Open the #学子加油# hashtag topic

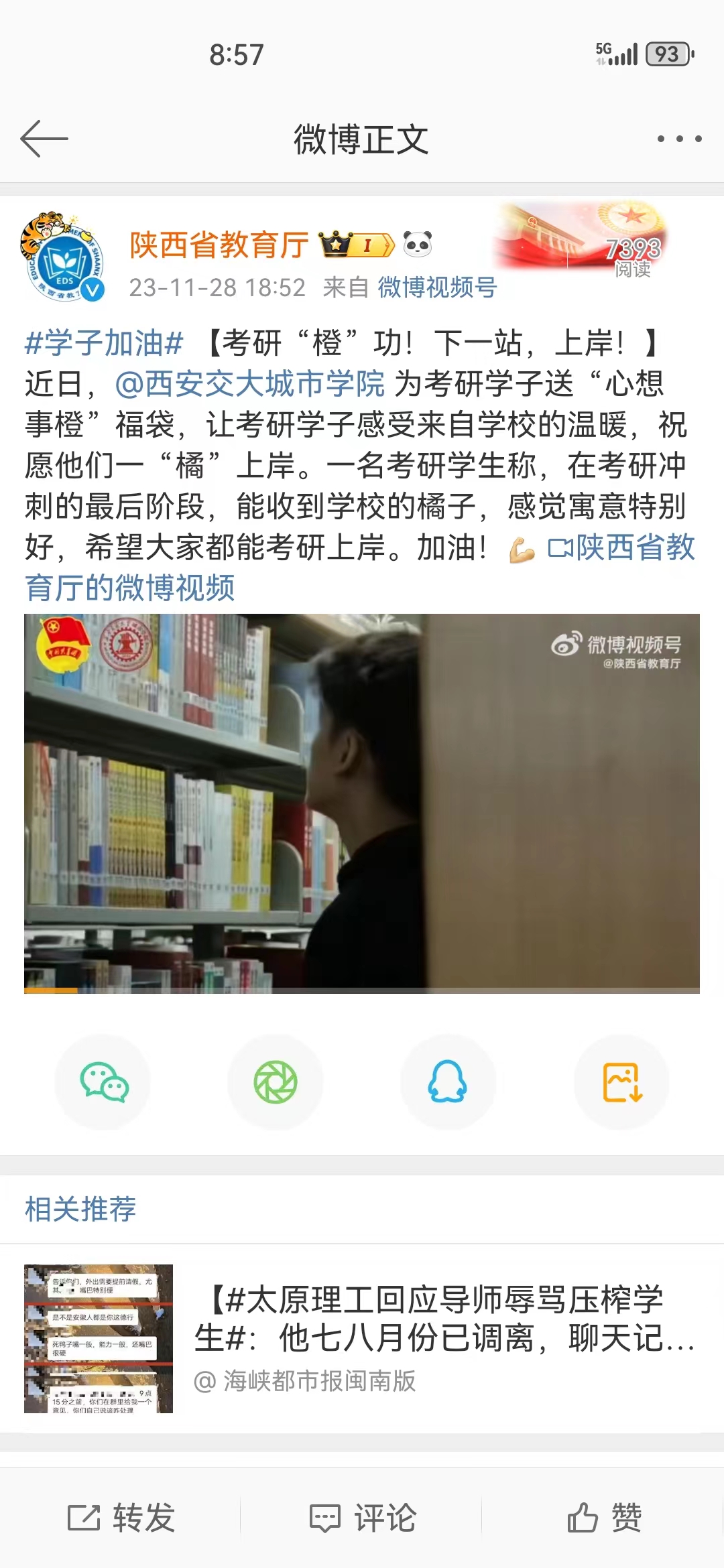[x=104, y=343]
